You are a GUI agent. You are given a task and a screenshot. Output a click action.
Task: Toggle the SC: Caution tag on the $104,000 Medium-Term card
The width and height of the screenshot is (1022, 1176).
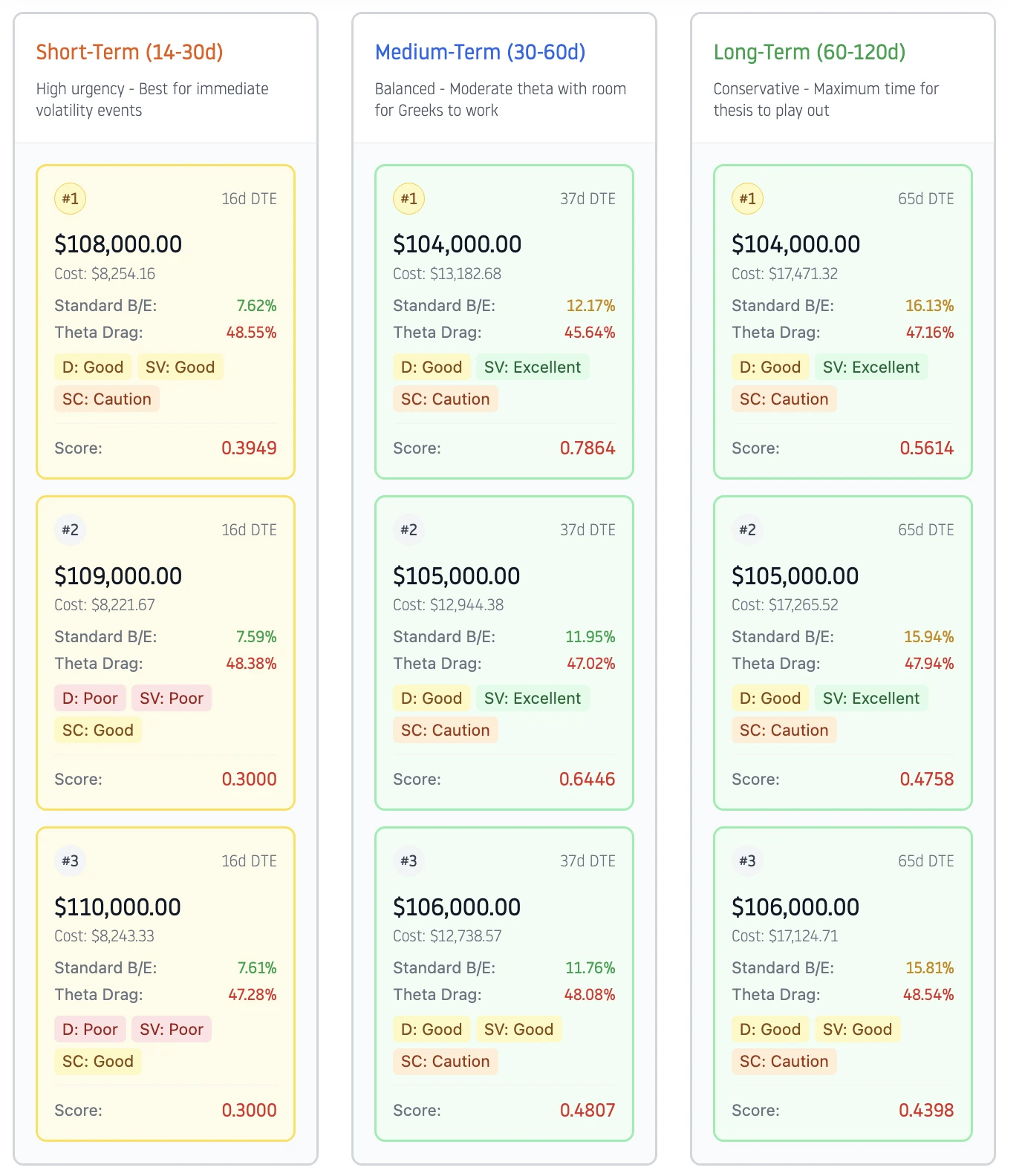(445, 399)
